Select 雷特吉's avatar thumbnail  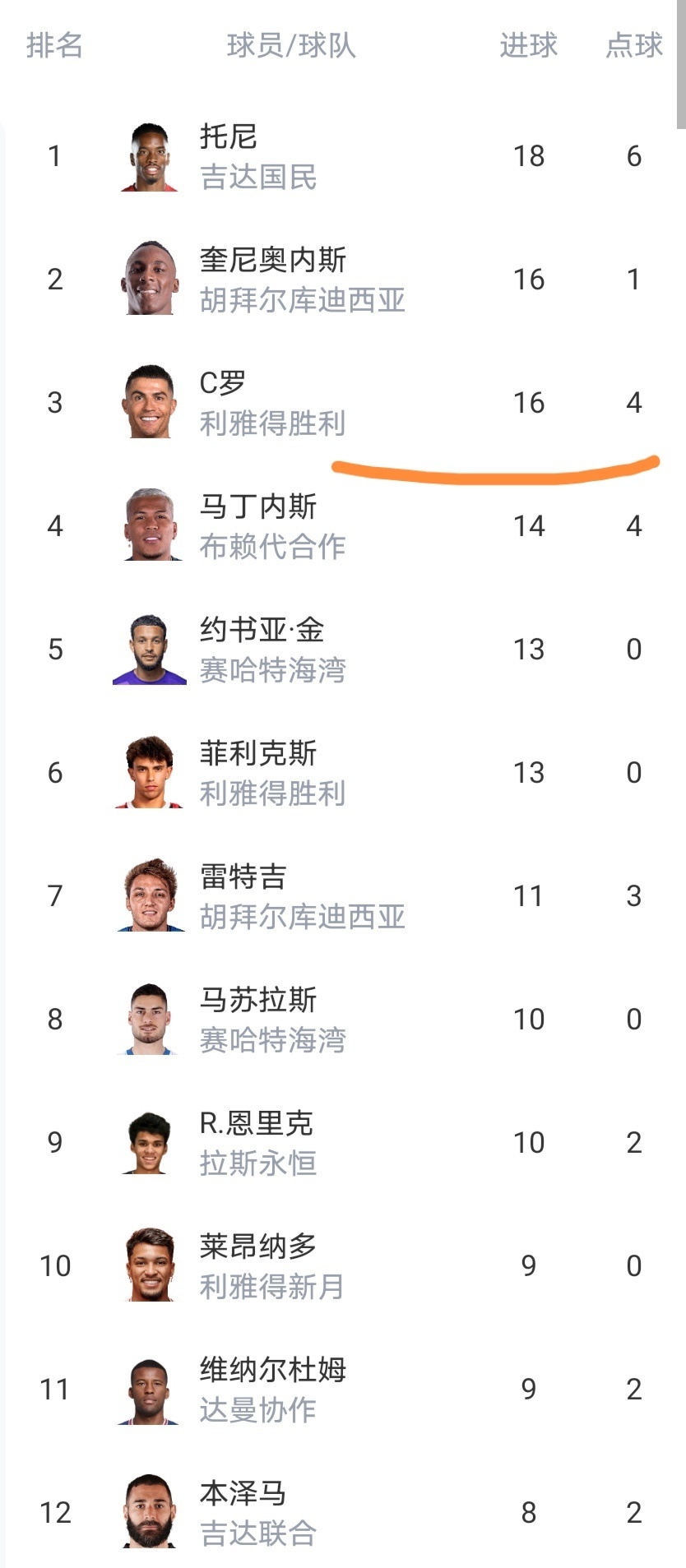point(149,896)
